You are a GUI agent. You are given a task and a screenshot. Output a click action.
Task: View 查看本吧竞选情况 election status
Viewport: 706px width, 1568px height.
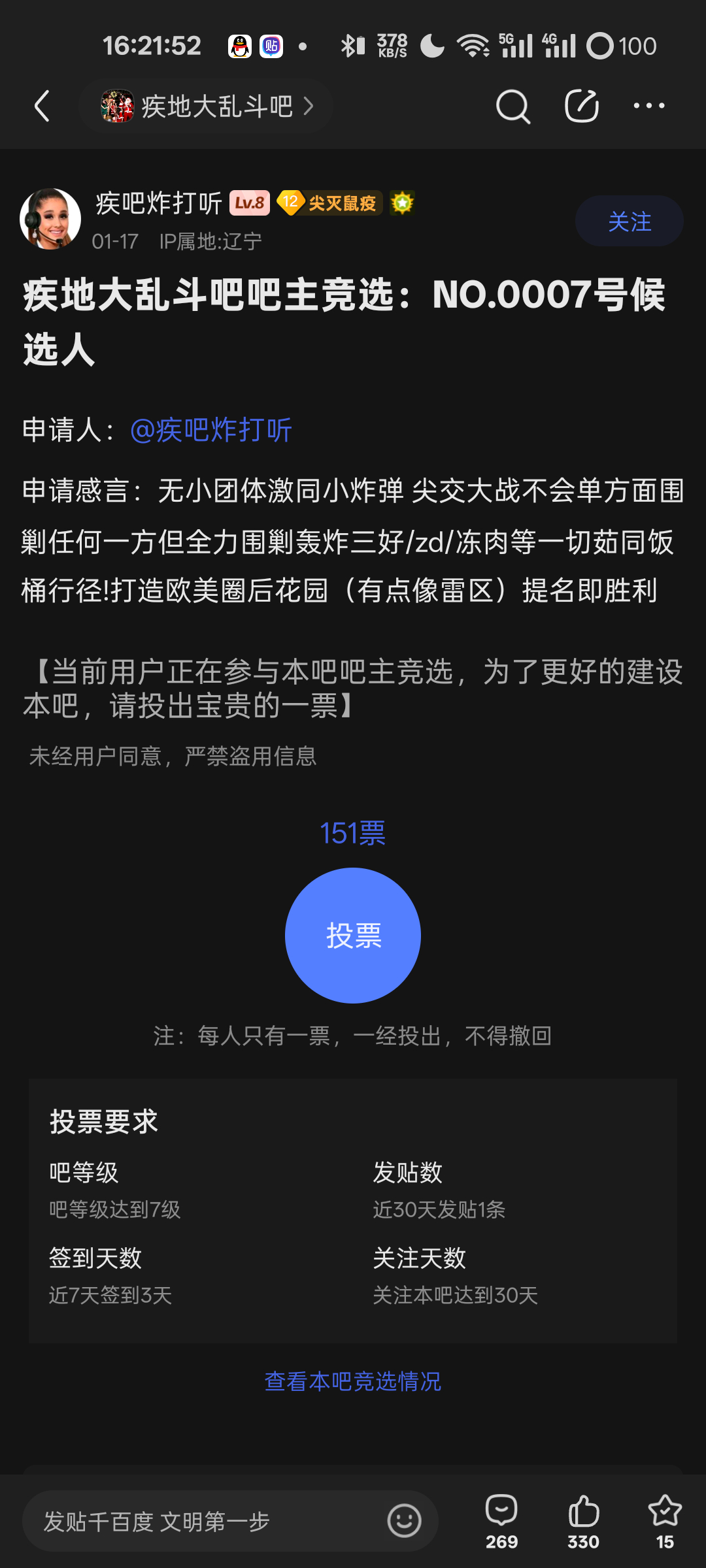pyautogui.click(x=353, y=1381)
